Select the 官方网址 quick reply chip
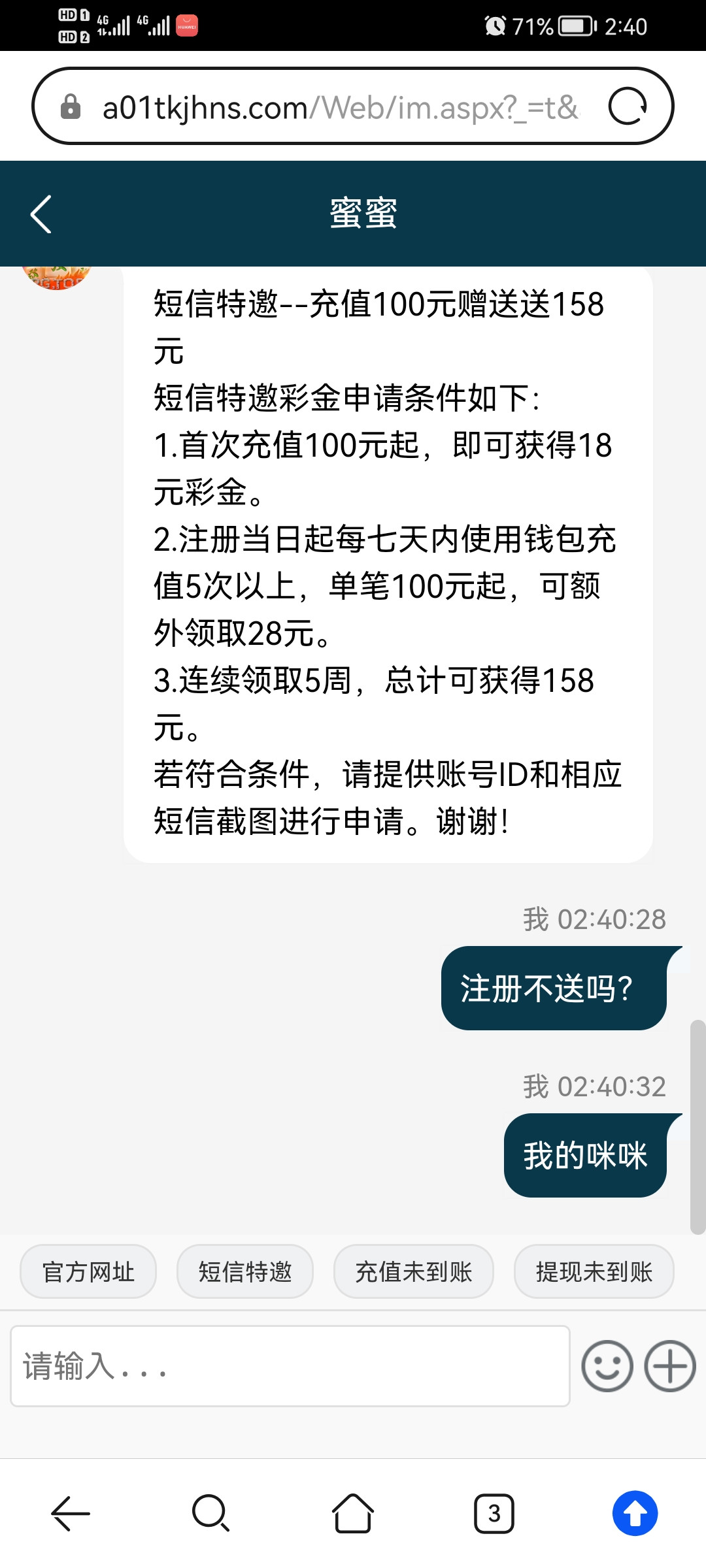 [x=88, y=1271]
